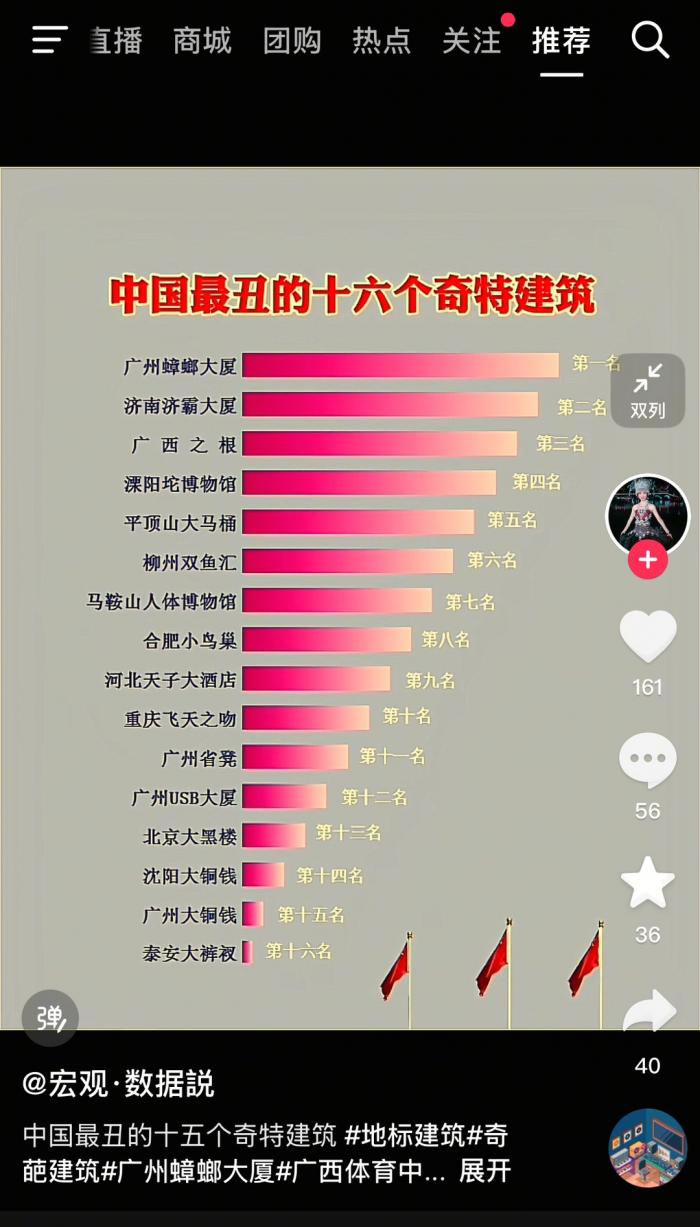Open the hamburger menu
The height and width of the screenshot is (1227, 700).
click(50, 40)
